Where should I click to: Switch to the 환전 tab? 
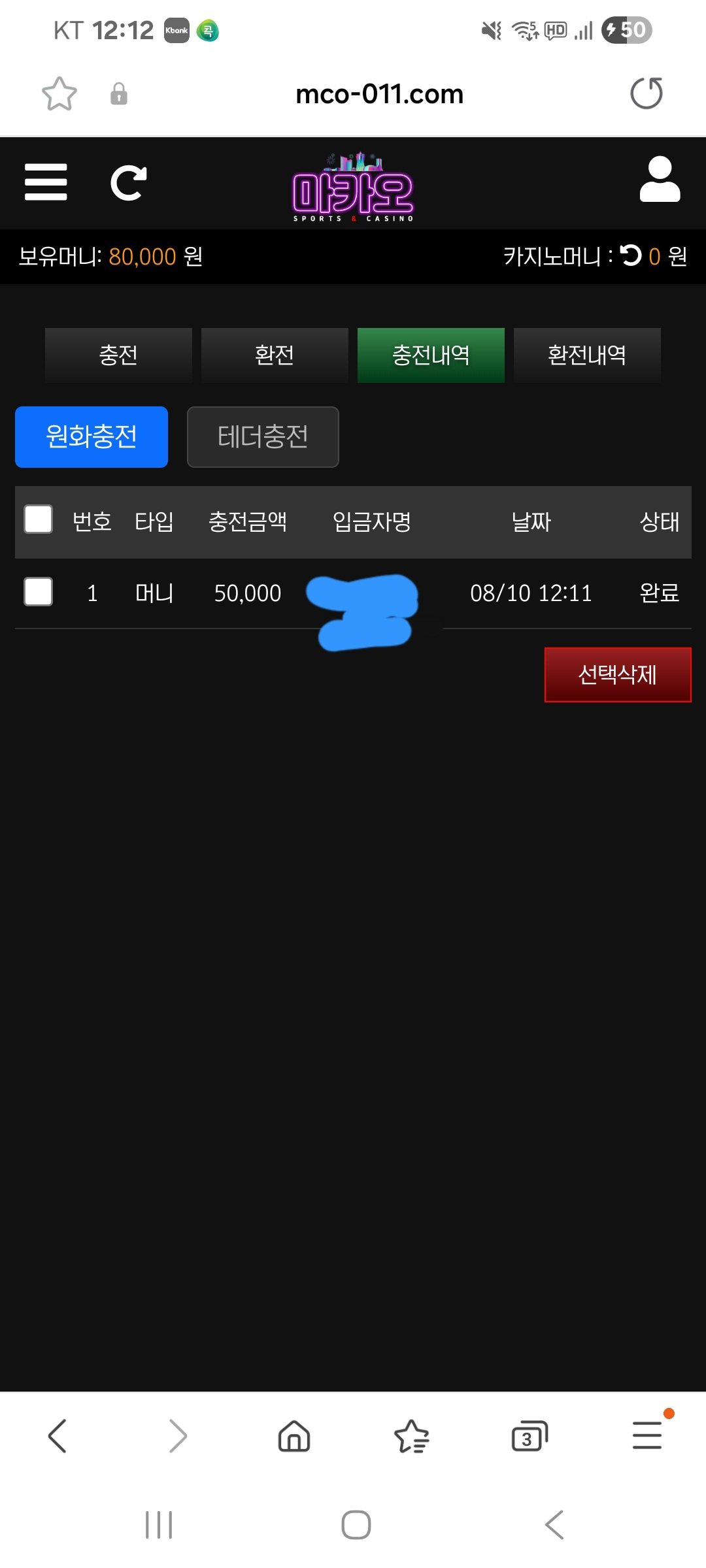(275, 355)
